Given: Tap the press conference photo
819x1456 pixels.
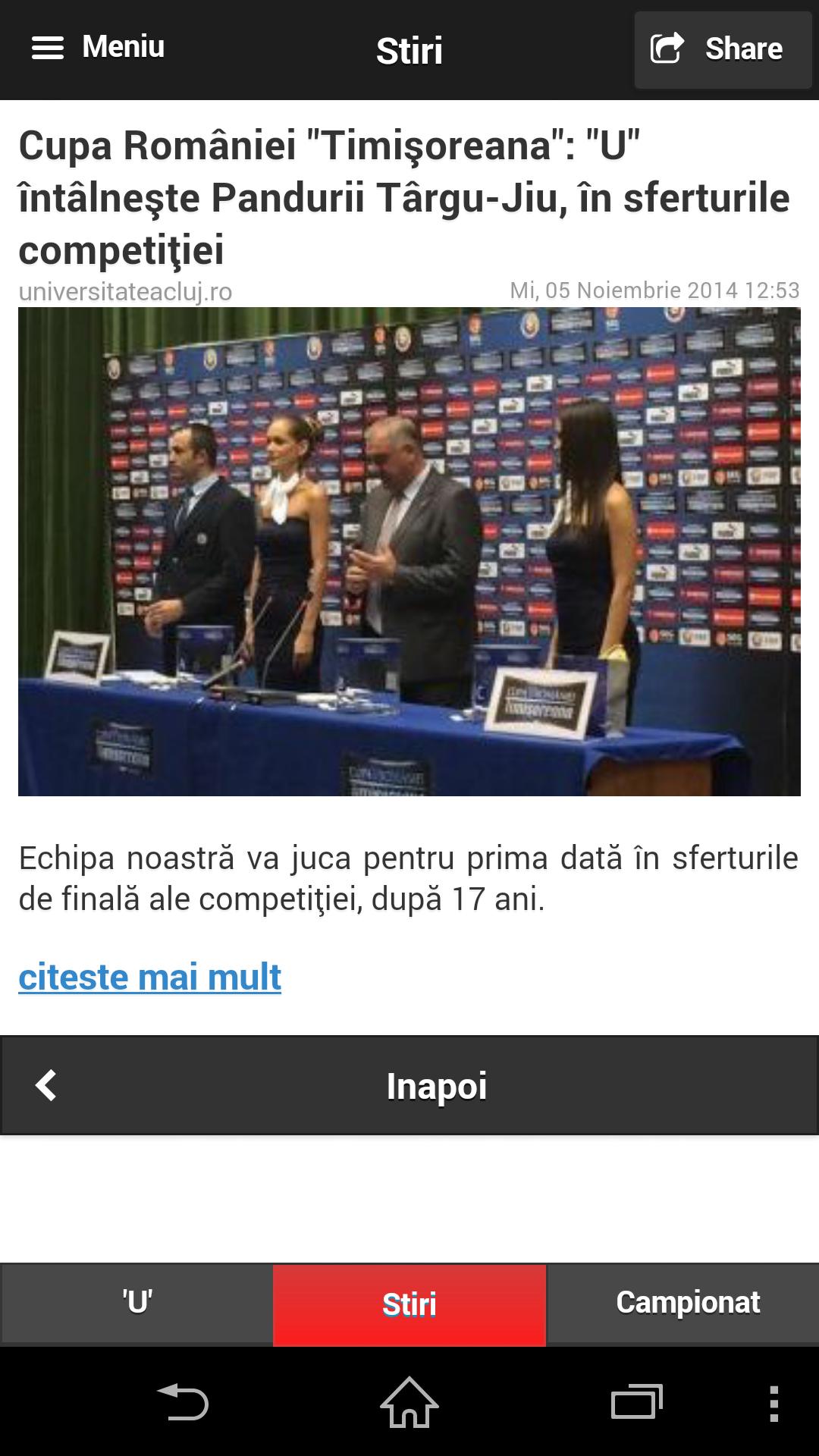Looking at the screenshot, I should [409, 554].
